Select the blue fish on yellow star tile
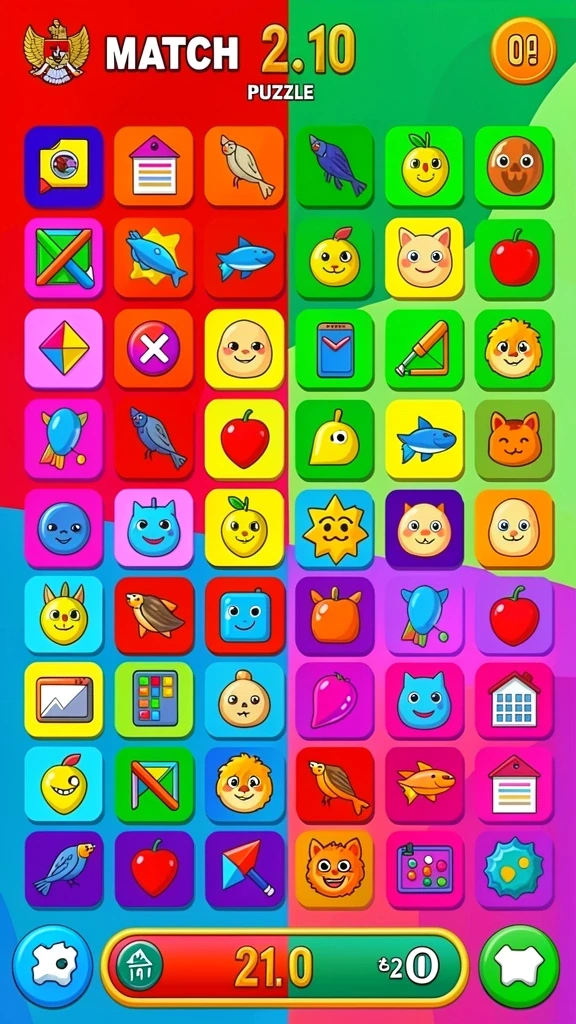The width and height of the screenshot is (576, 1024). pyautogui.click(x=153, y=257)
